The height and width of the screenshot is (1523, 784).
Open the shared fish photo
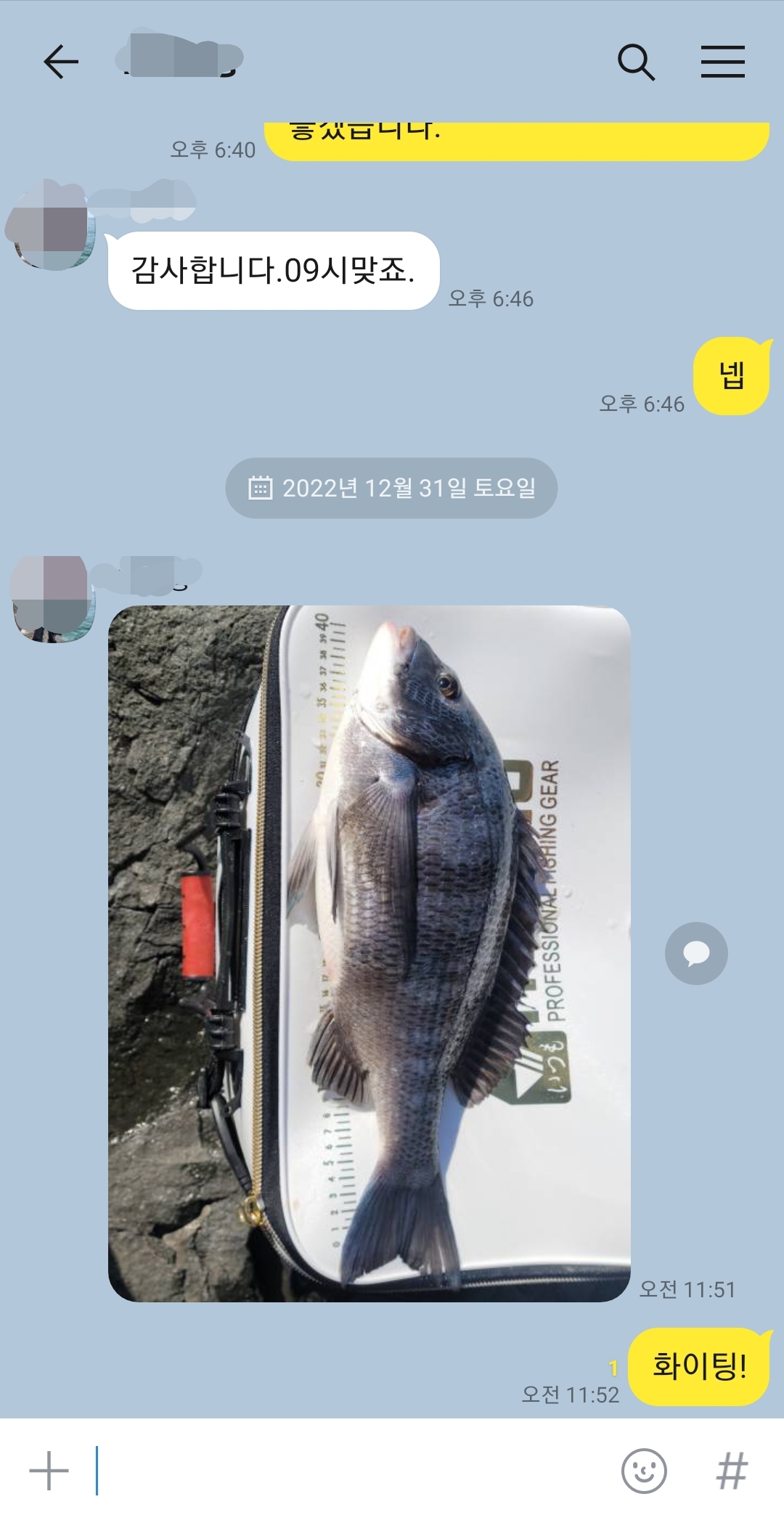369,952
